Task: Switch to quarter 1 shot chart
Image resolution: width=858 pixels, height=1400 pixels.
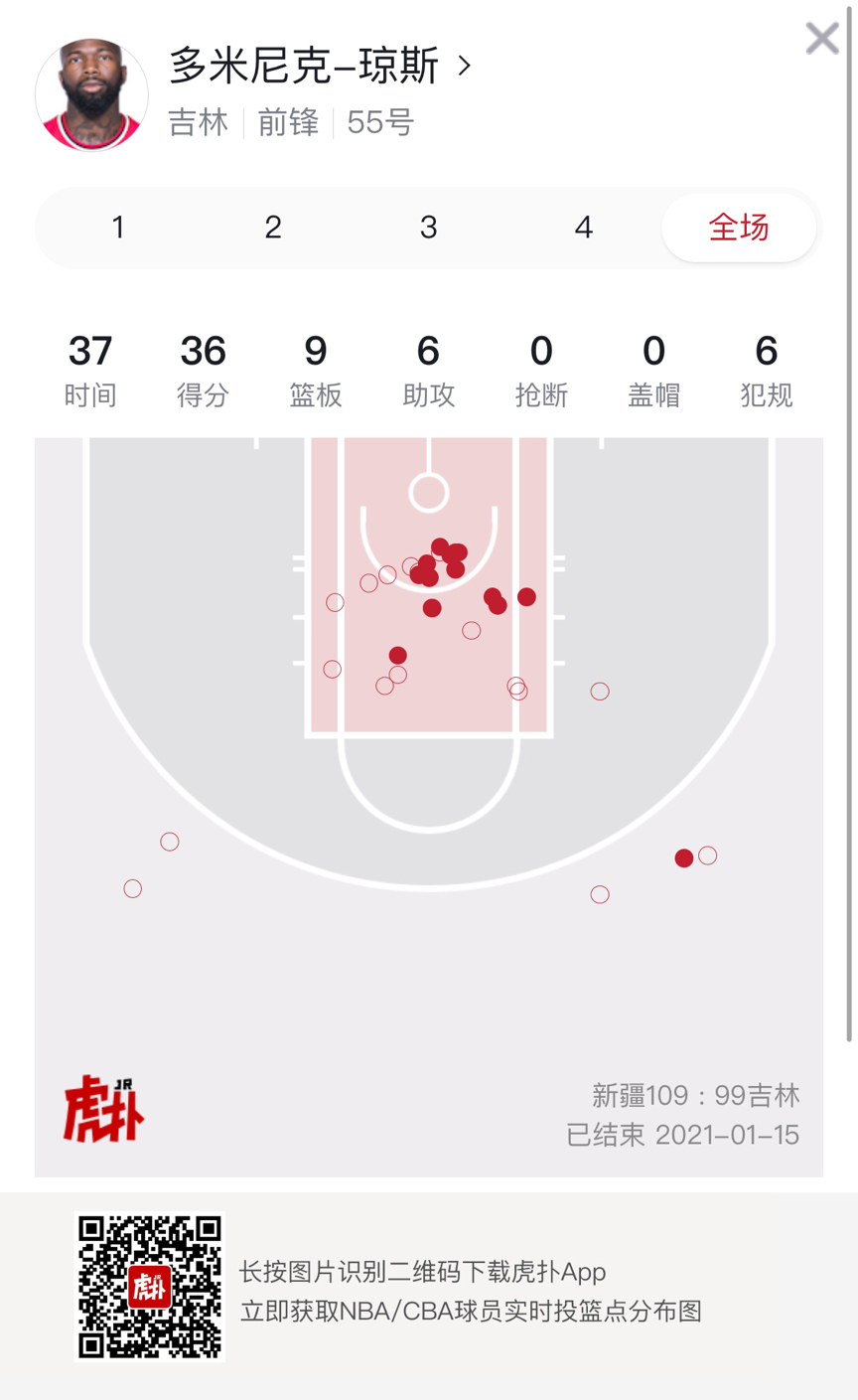Action: [x=118, y=228]
